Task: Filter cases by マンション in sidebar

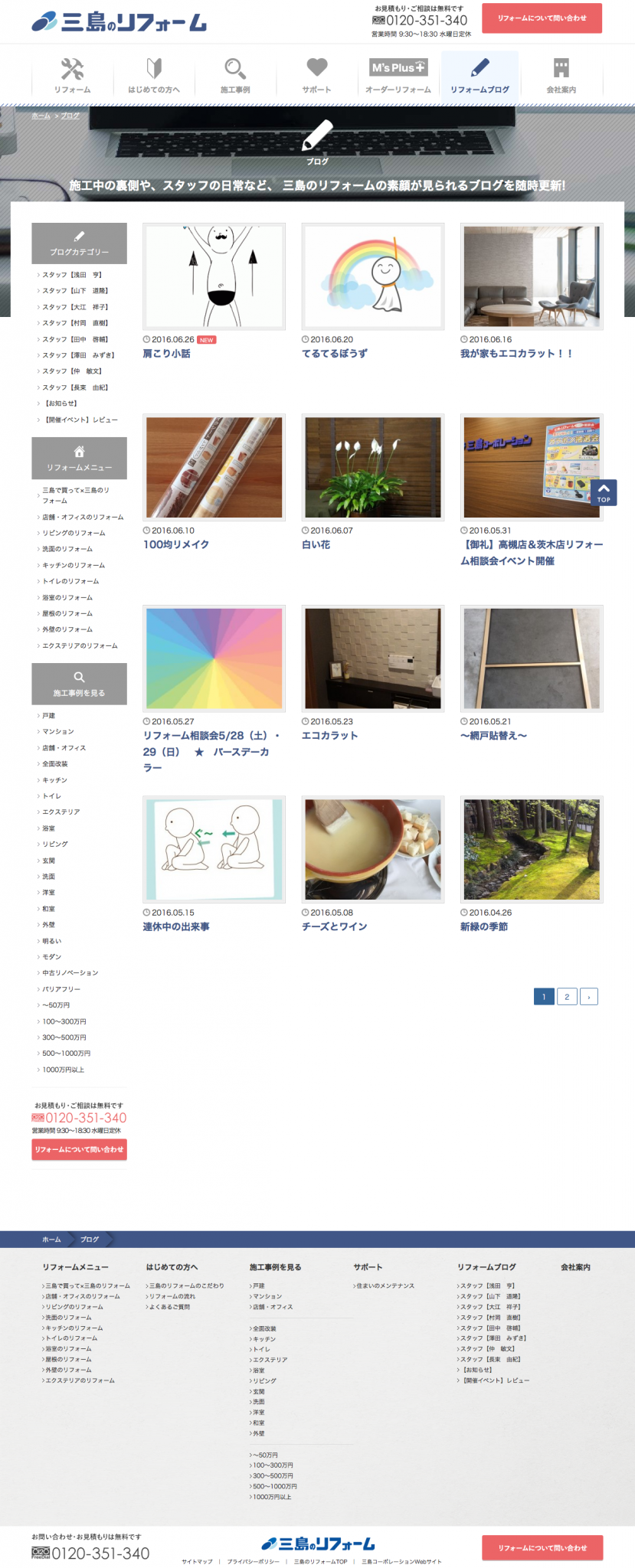Action: (x=58, y=732)
